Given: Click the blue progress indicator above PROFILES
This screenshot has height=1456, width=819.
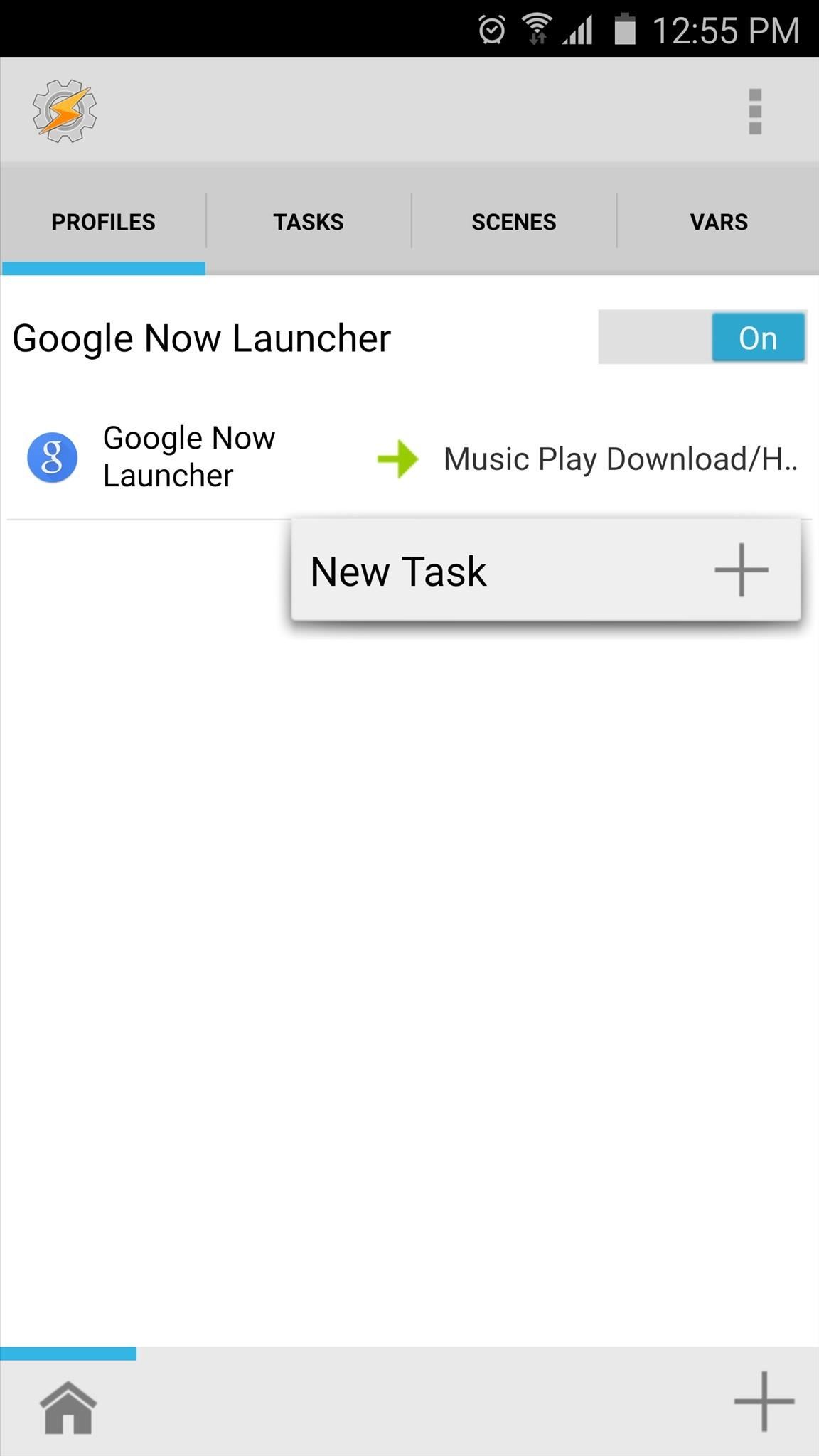Looking at the screenshot, I should (x=102, y=267).
